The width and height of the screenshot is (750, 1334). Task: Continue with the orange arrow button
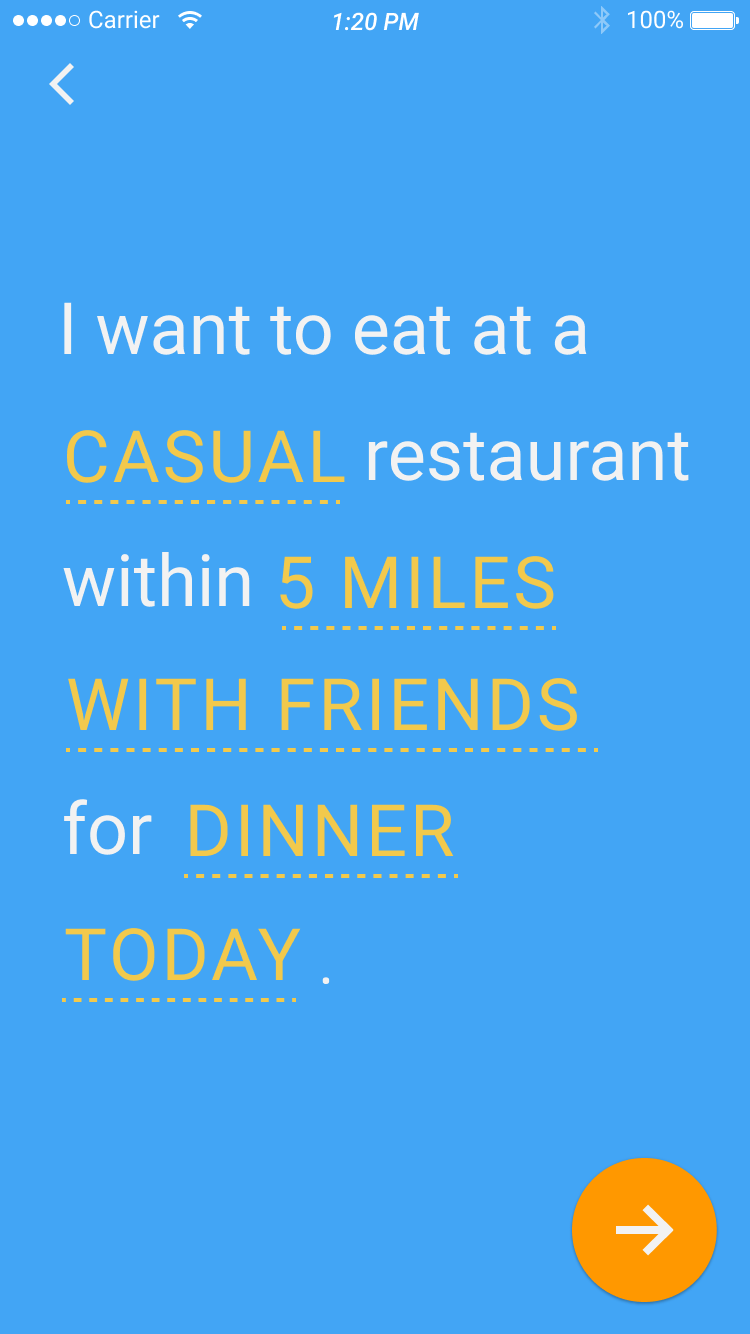[x=644, y=1229]
